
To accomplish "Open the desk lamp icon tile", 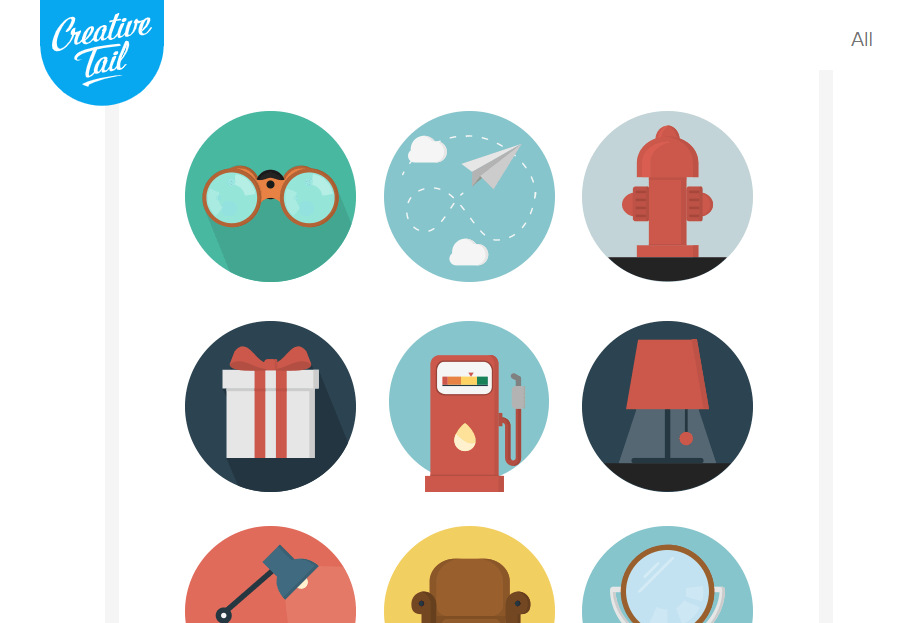I will click(x=270, y=580).
